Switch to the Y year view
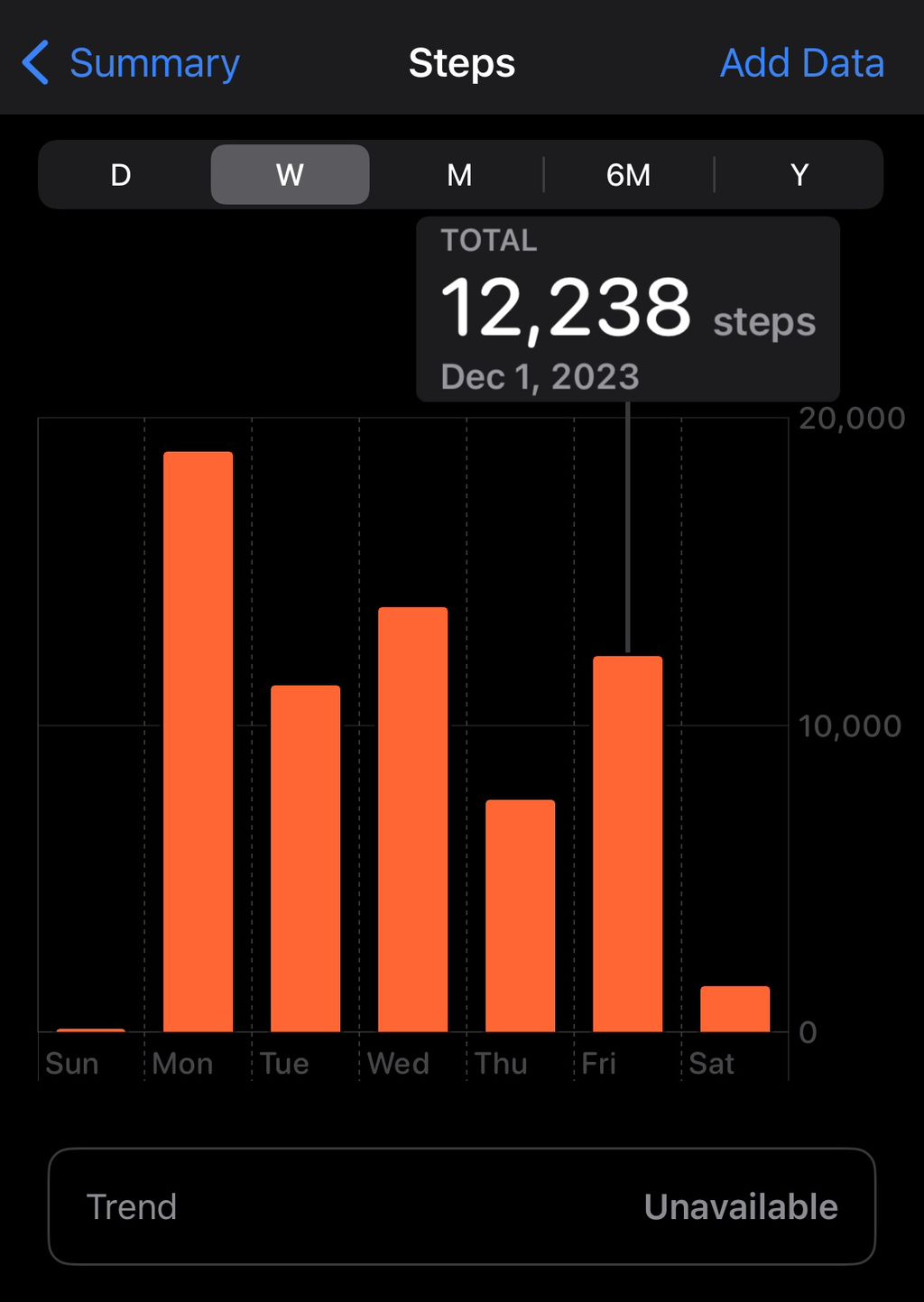924x1302 pixels. click(799, 175)
